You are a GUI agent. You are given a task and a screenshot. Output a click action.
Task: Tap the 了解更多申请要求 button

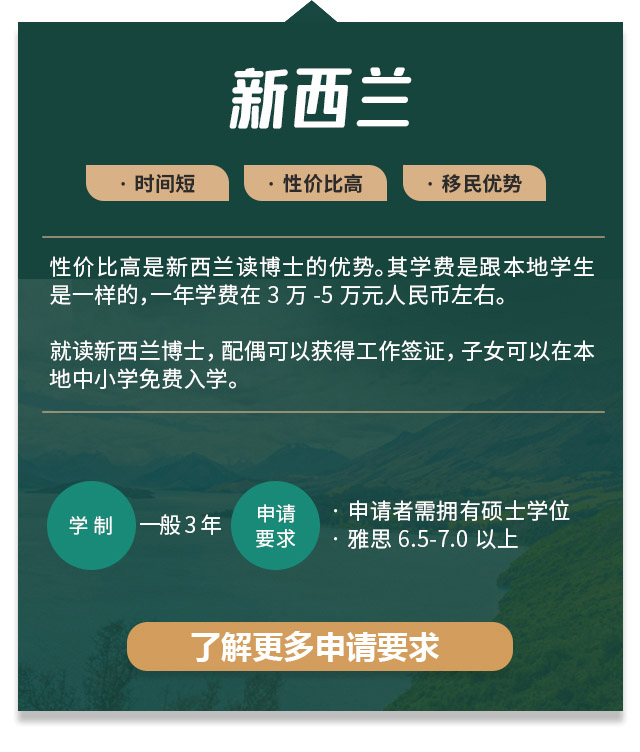coord(319,647)
